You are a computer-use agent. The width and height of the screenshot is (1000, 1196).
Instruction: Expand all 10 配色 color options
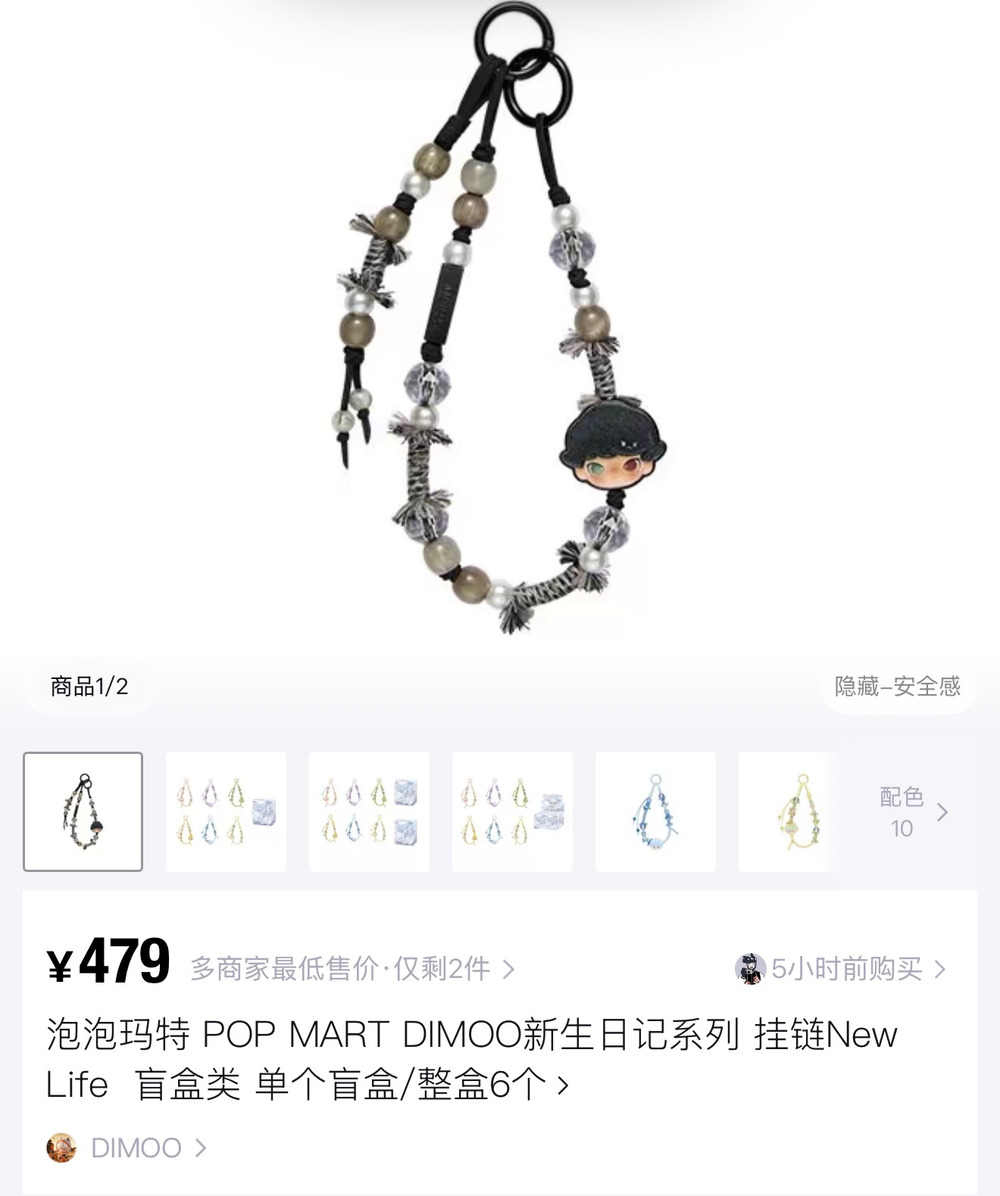point(912,812)
